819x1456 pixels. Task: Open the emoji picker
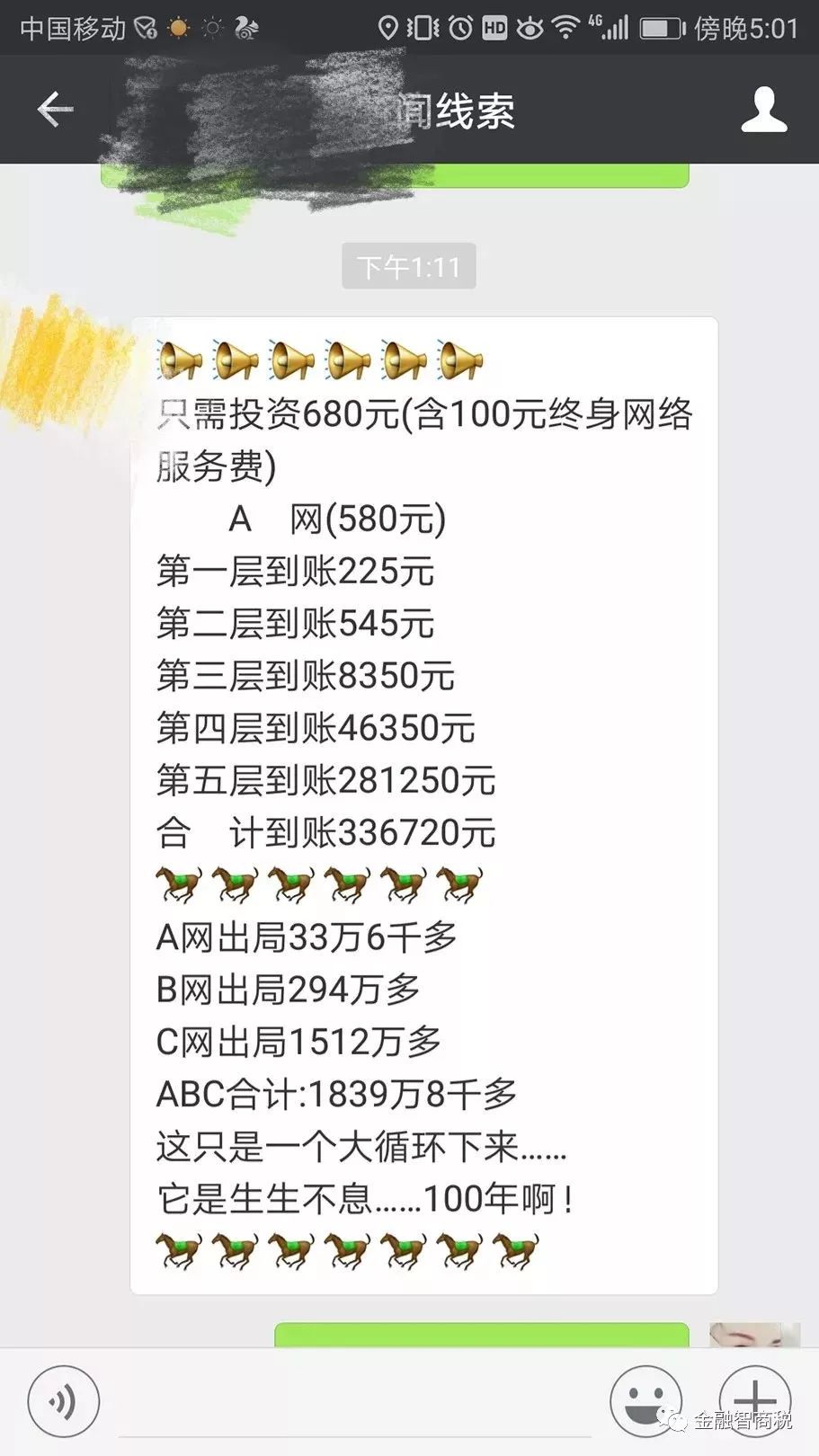pyautogui.click(x=645, y=1401)
